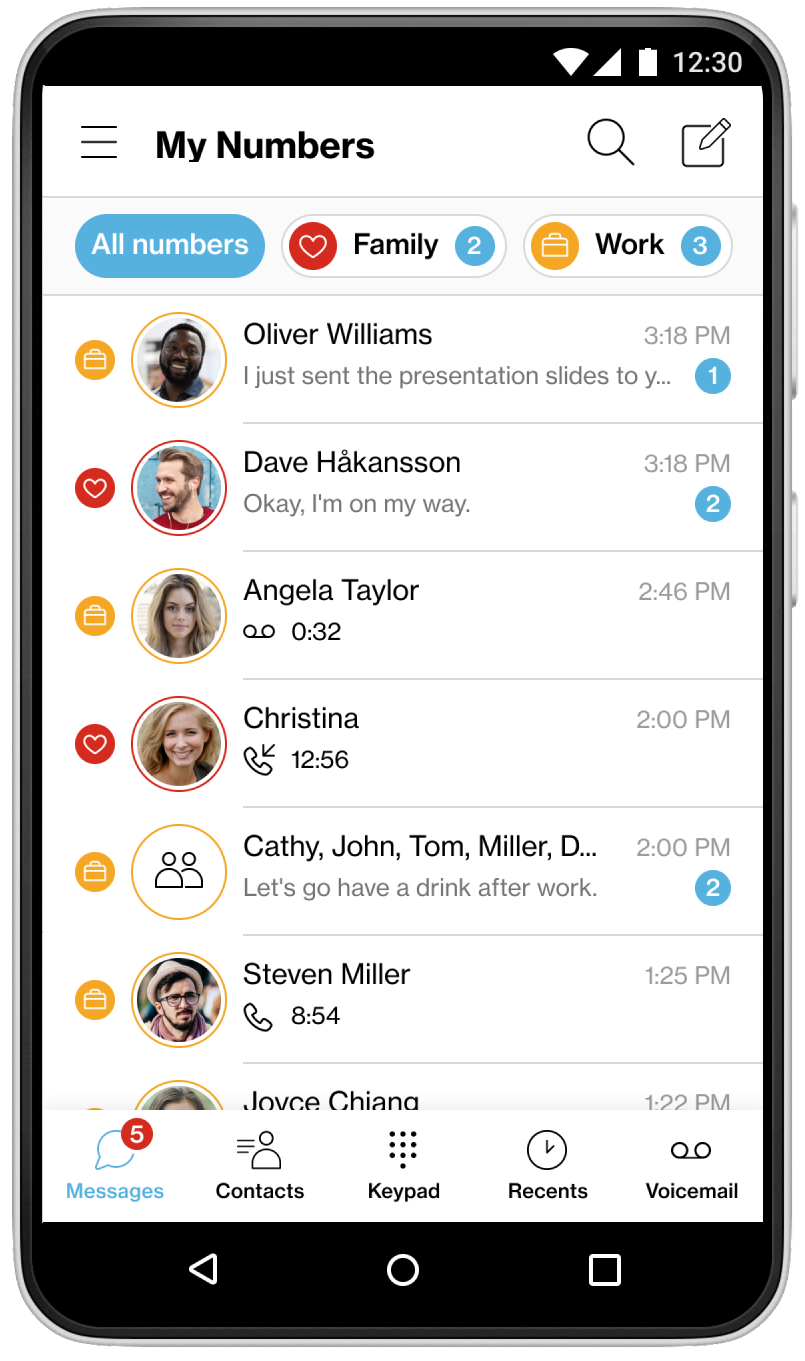Tap the system home button
This screenshot has width=805, height=1361.
403,1270
